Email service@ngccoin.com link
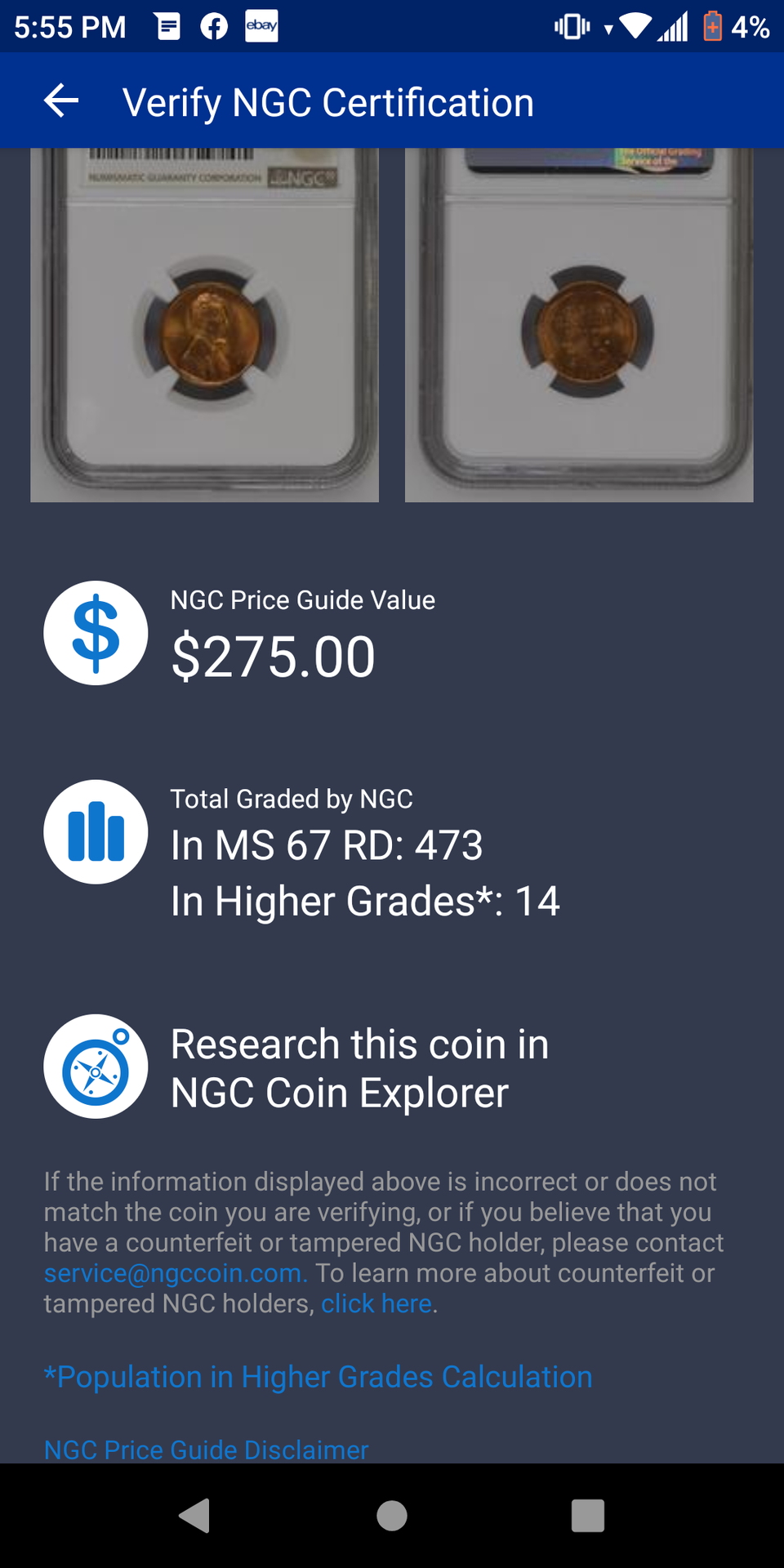The height and width of the screenshot is (1568, 784). [x=175, y=1273]
